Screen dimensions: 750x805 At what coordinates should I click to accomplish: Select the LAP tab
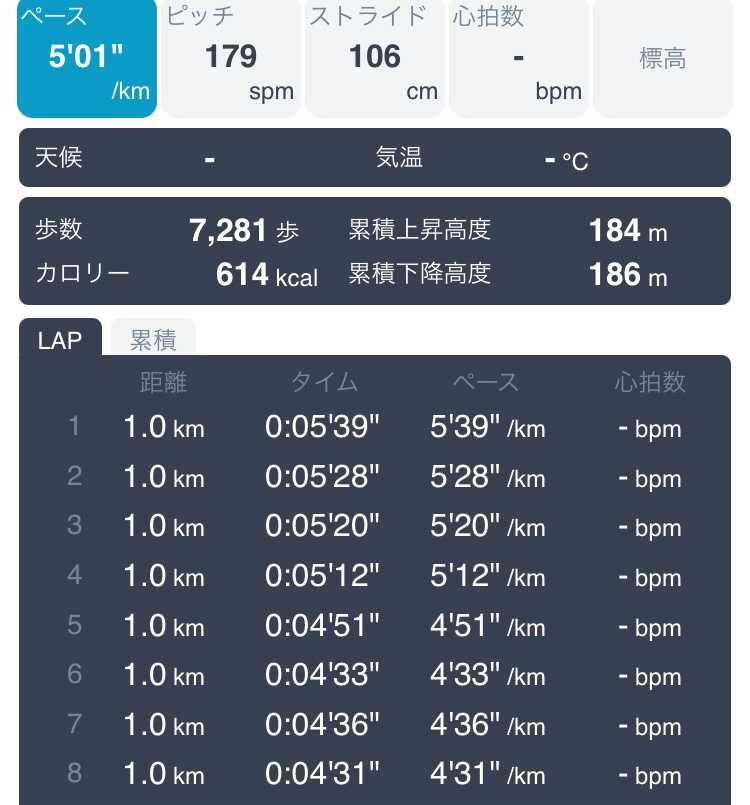(60, 339)
